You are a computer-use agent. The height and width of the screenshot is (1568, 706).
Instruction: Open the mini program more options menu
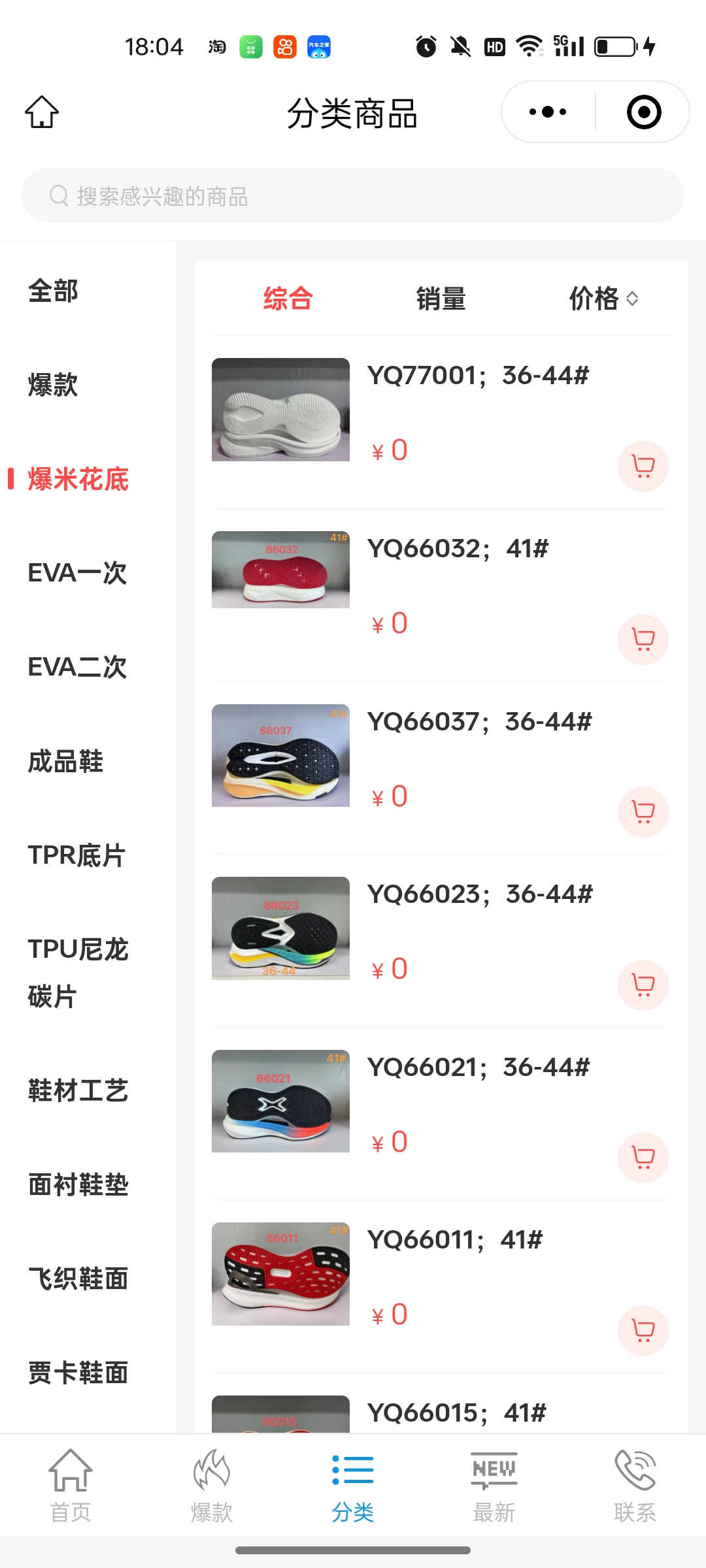click(548, 112)
